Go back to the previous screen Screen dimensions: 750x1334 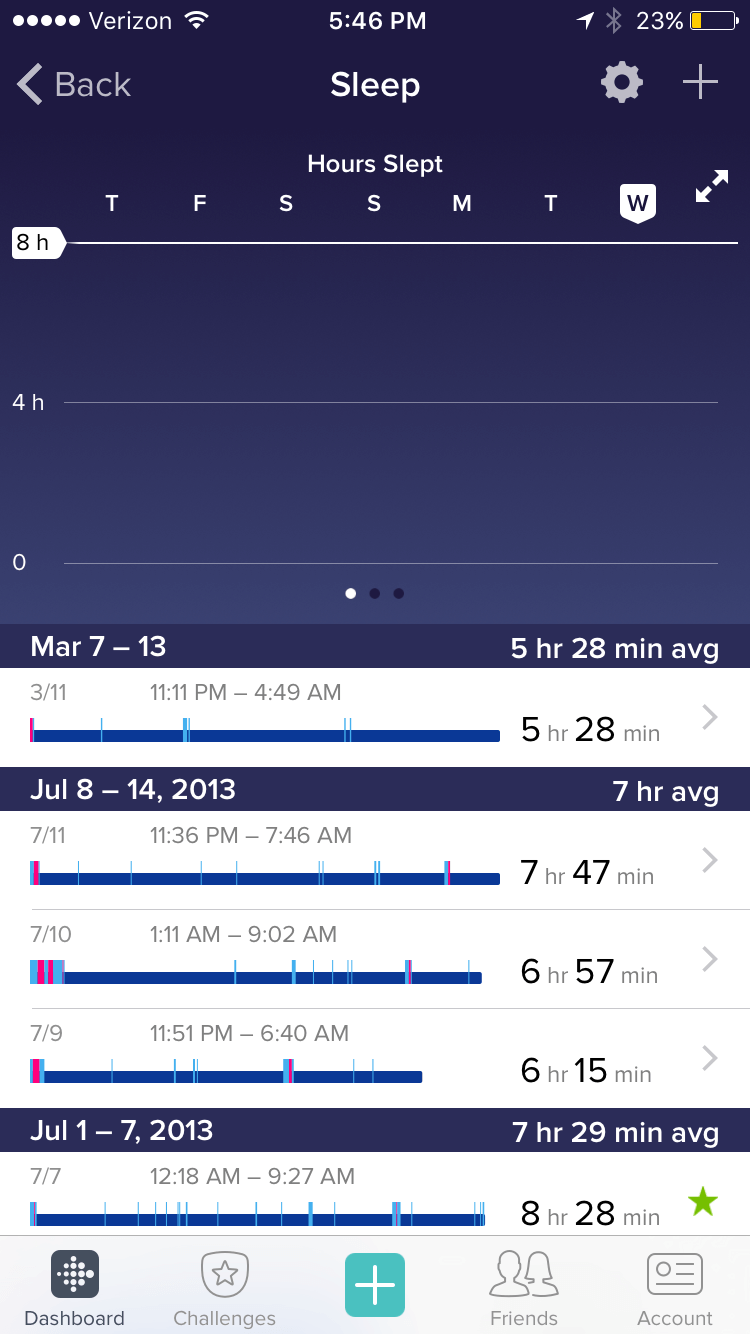[74, 85]
